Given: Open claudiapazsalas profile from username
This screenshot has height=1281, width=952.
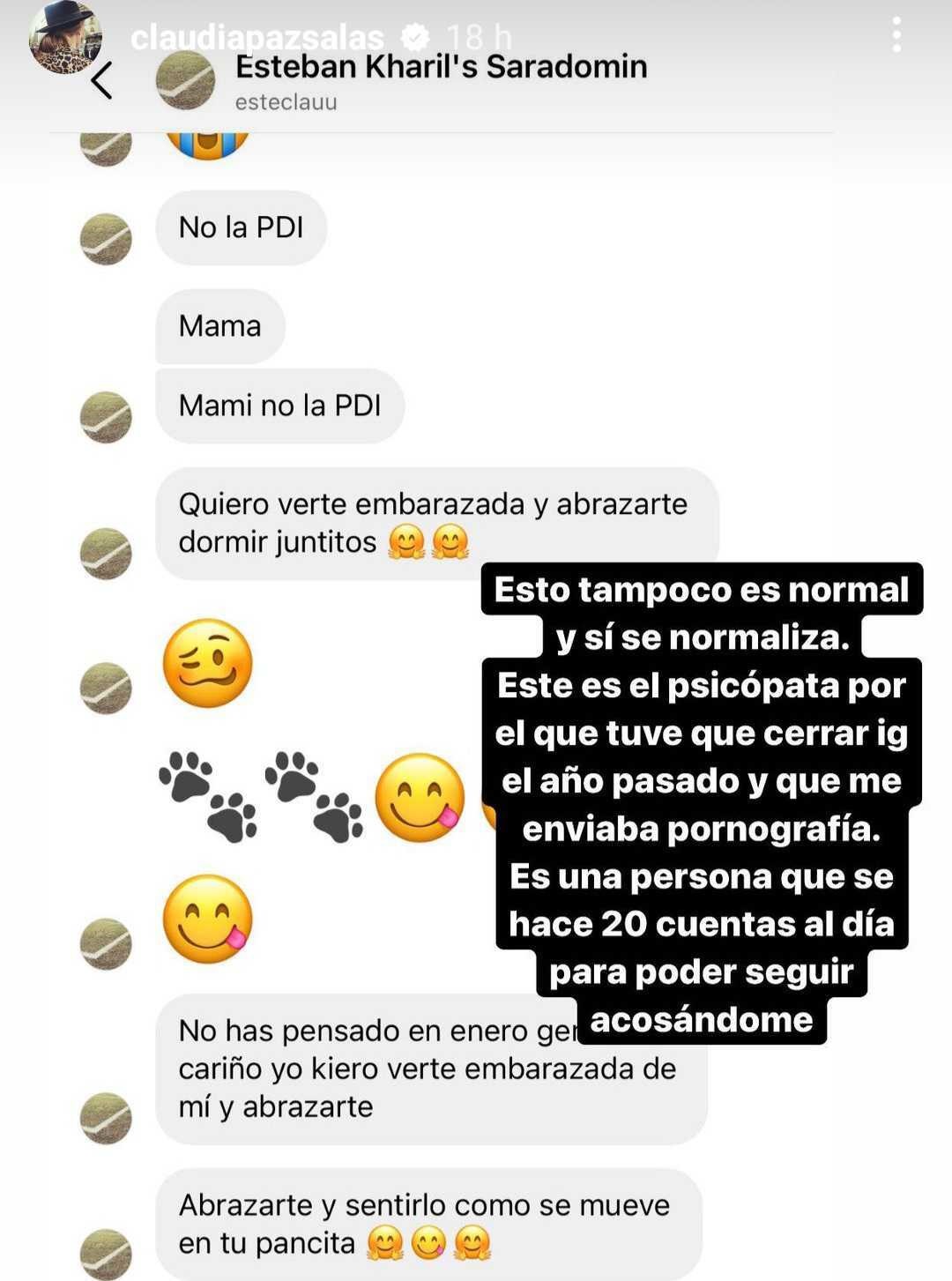Looking at the screenshot, I should pyautogui.click(x=257, y=37).
